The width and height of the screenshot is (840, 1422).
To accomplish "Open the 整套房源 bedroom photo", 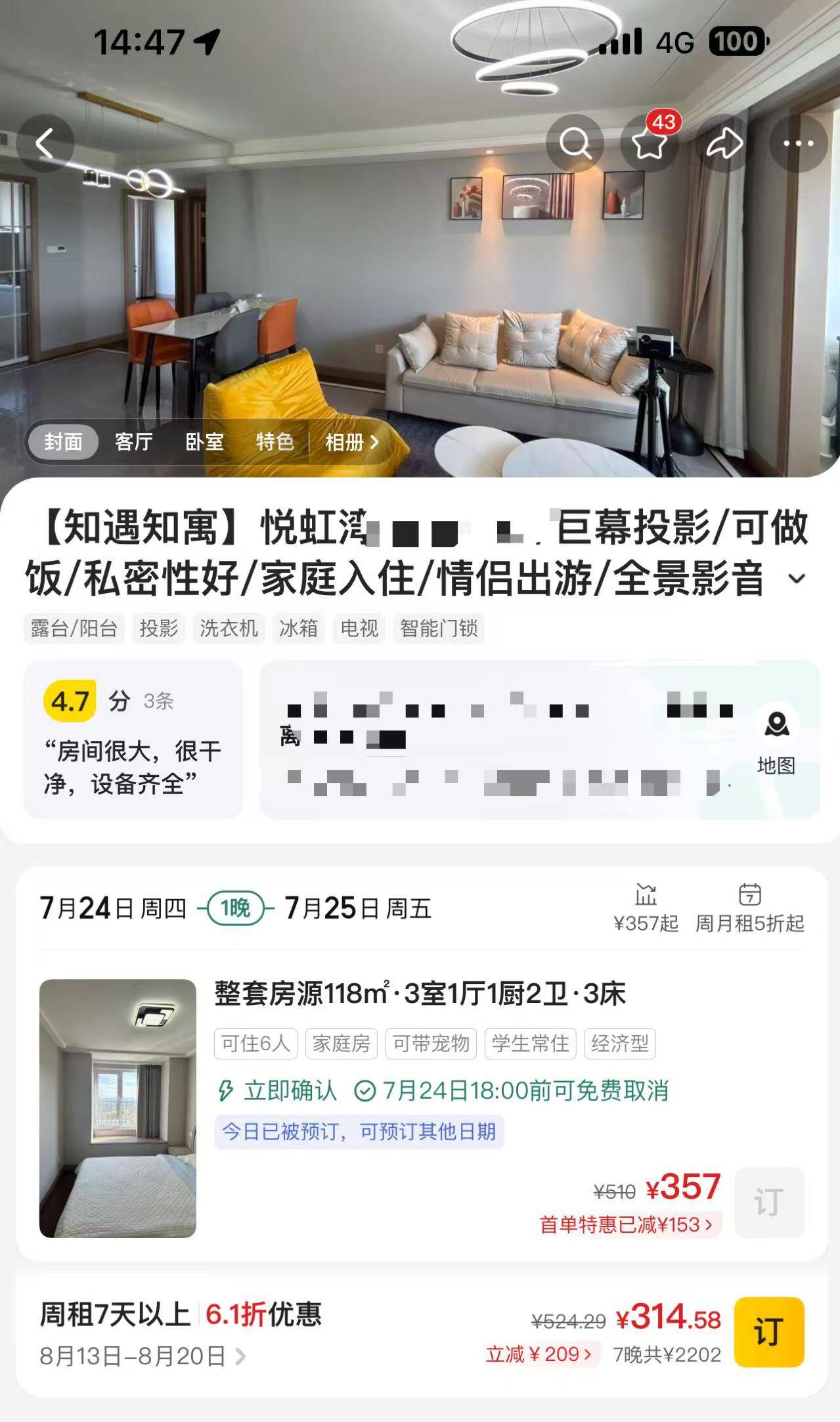I will (118, 1109).
